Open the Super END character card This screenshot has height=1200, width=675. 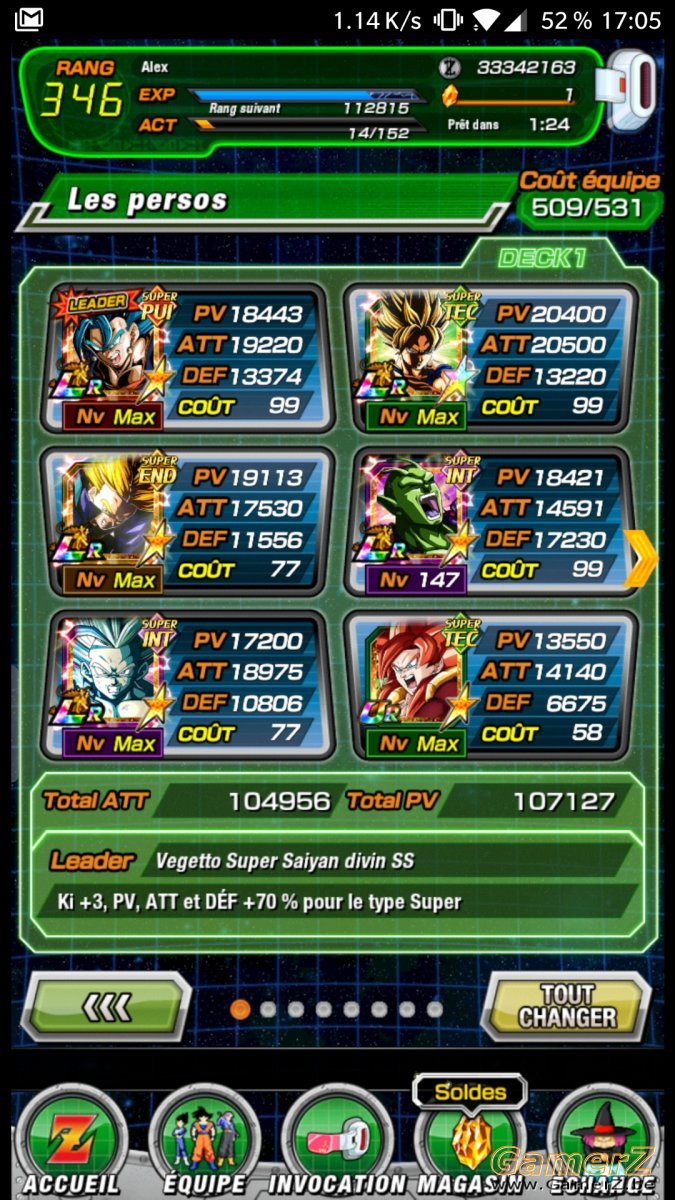click(188, 521)
